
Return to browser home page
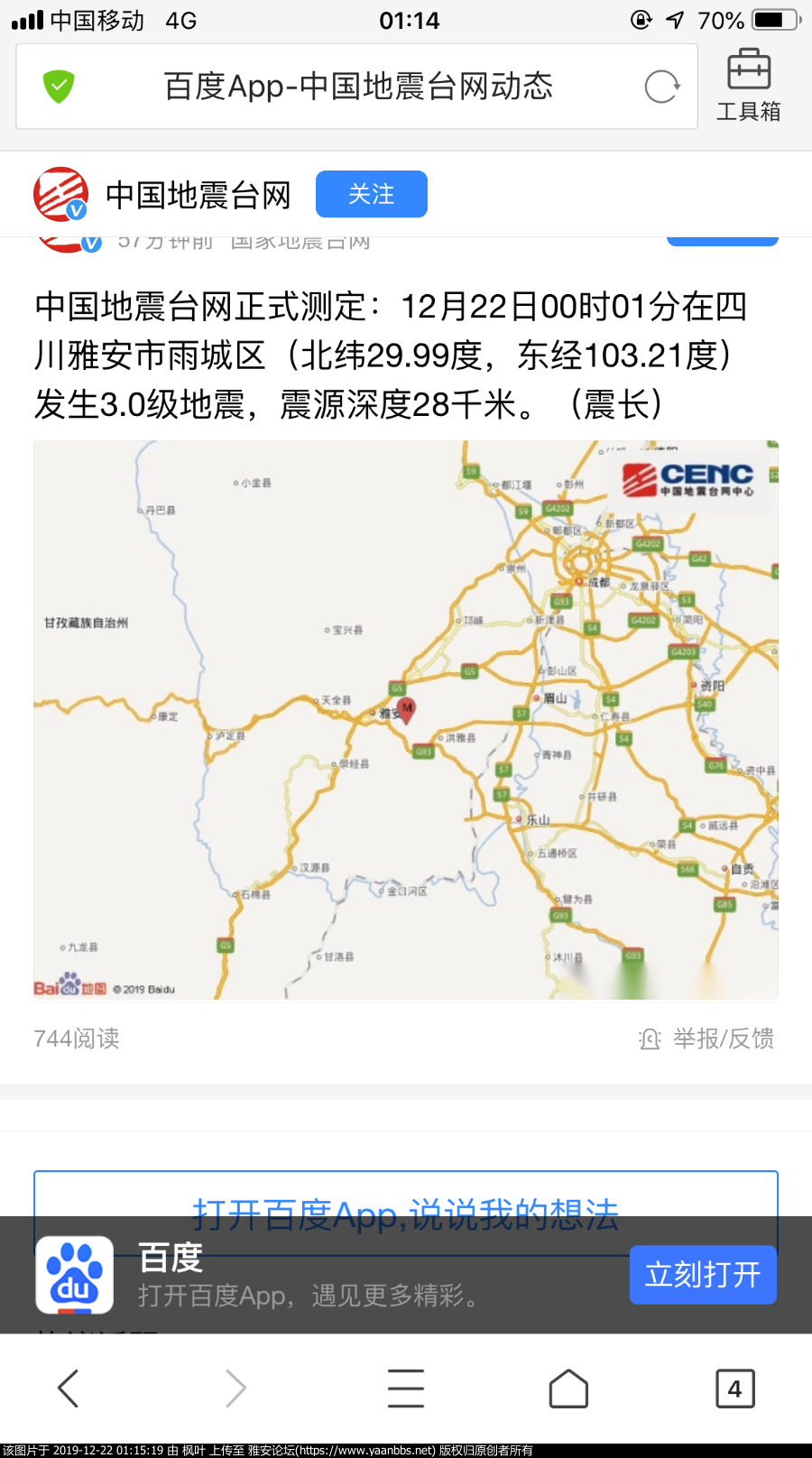568,1388
